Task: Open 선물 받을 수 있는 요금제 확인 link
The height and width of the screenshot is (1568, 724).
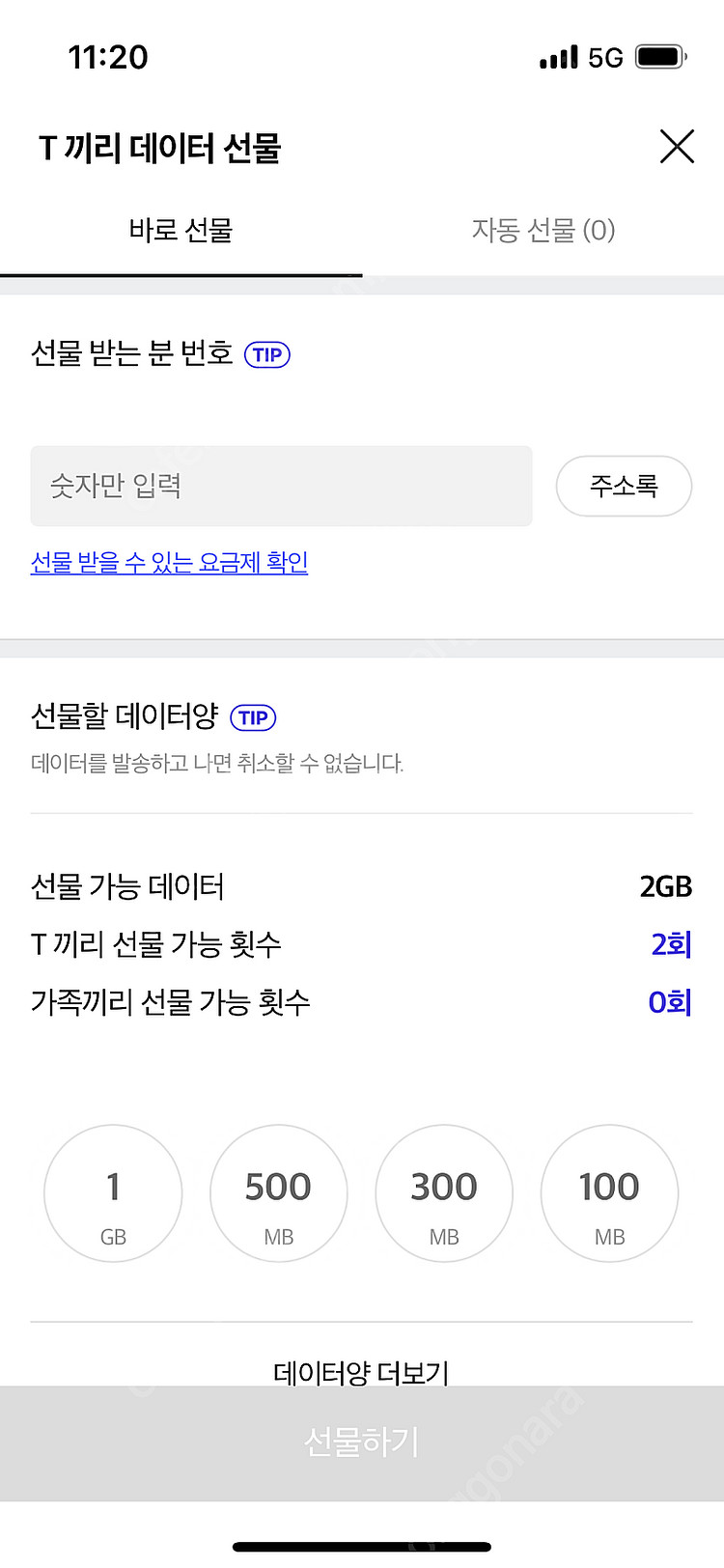Action: [169, 563]
